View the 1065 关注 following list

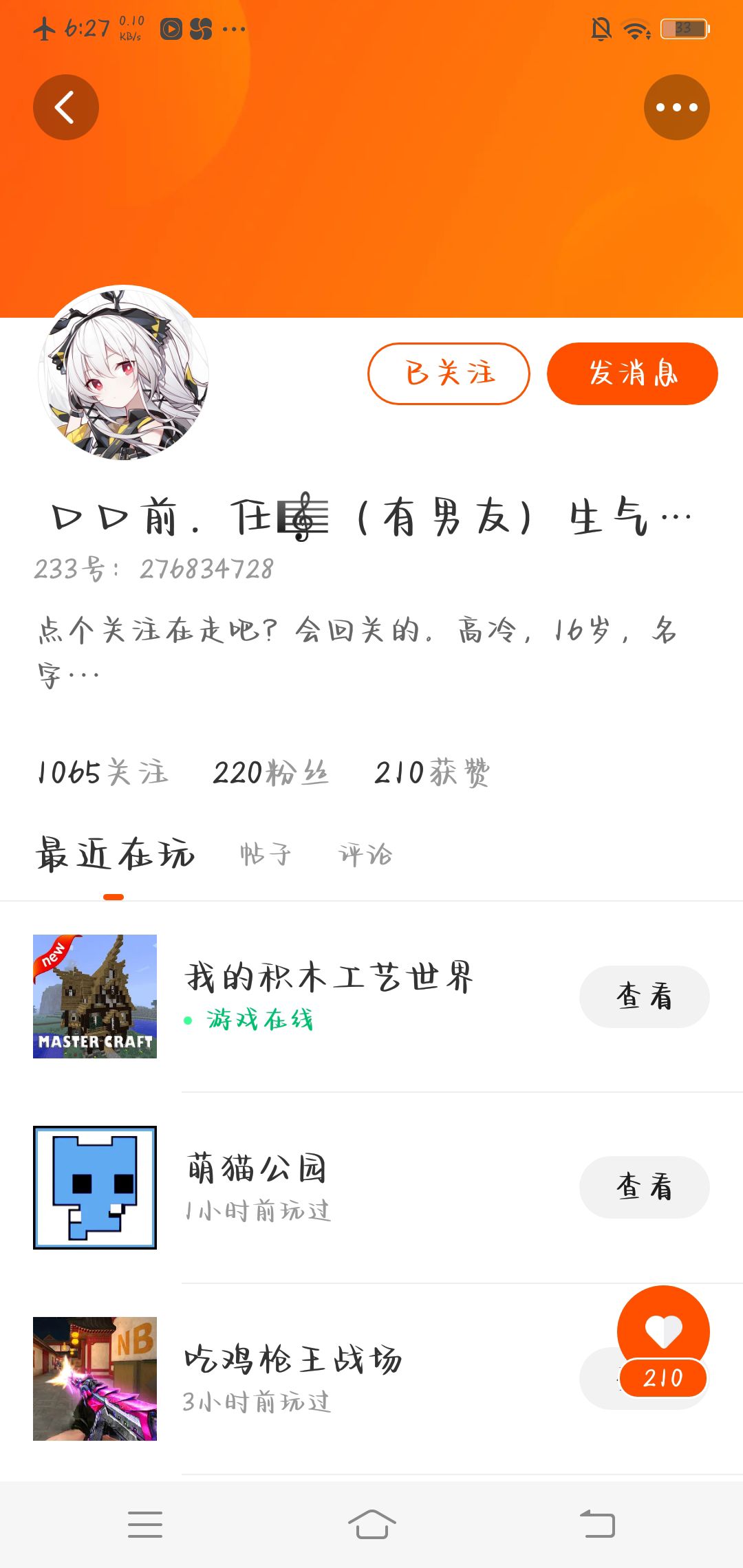point(103,772)
